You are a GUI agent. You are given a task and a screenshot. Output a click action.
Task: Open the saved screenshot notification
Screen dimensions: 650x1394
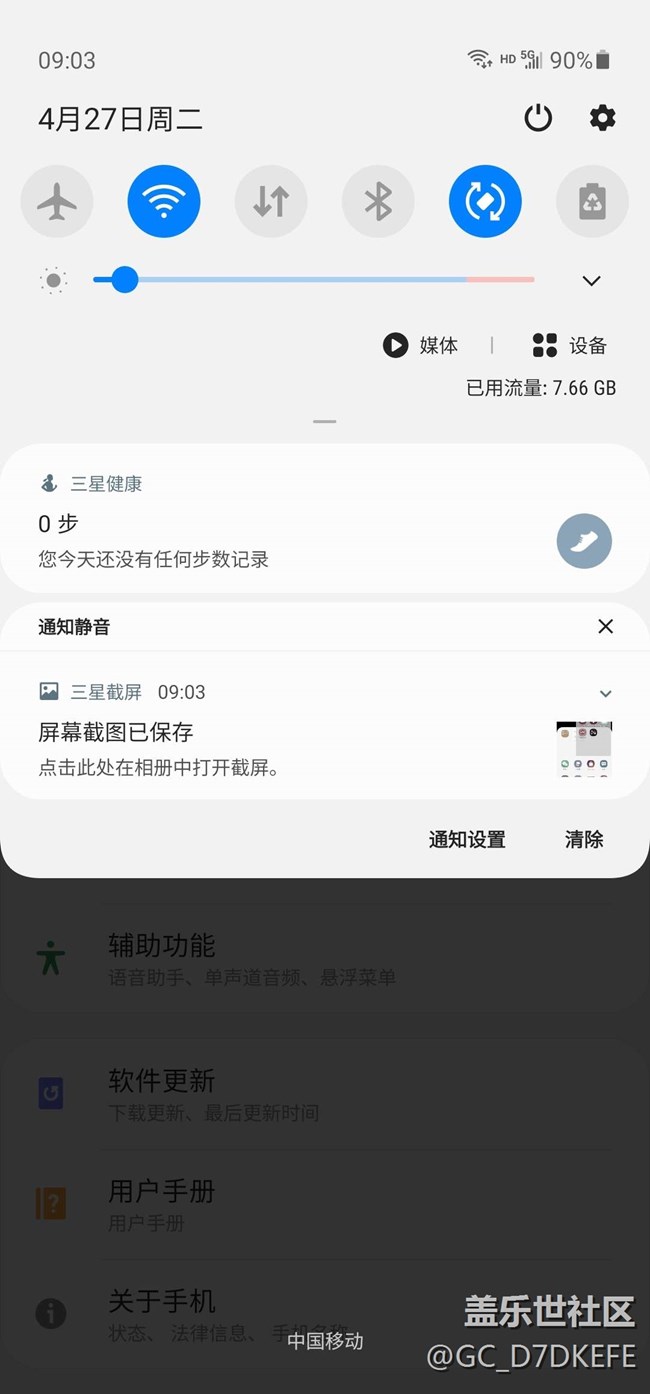click(250, 750)
